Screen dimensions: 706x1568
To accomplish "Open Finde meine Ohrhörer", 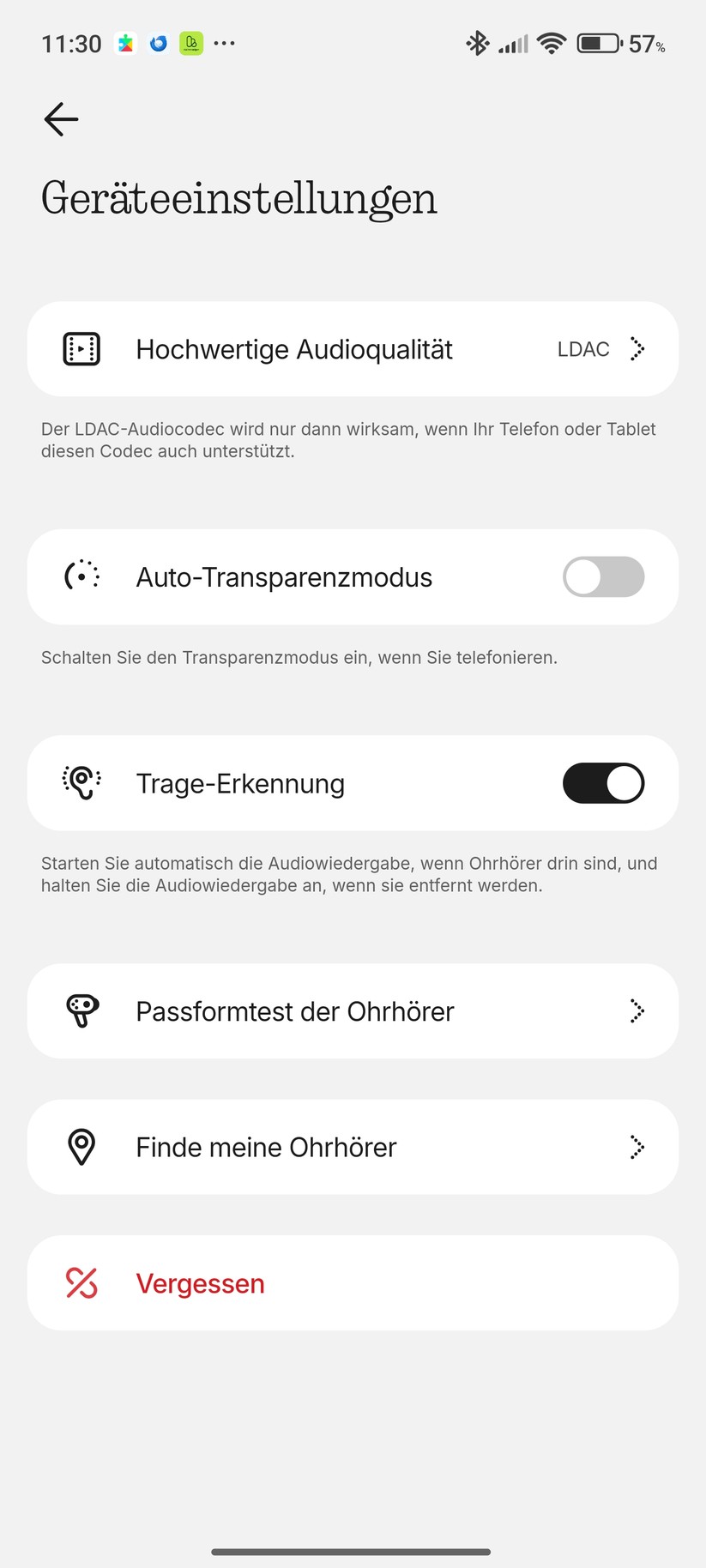I will [x=353, y=1147].
